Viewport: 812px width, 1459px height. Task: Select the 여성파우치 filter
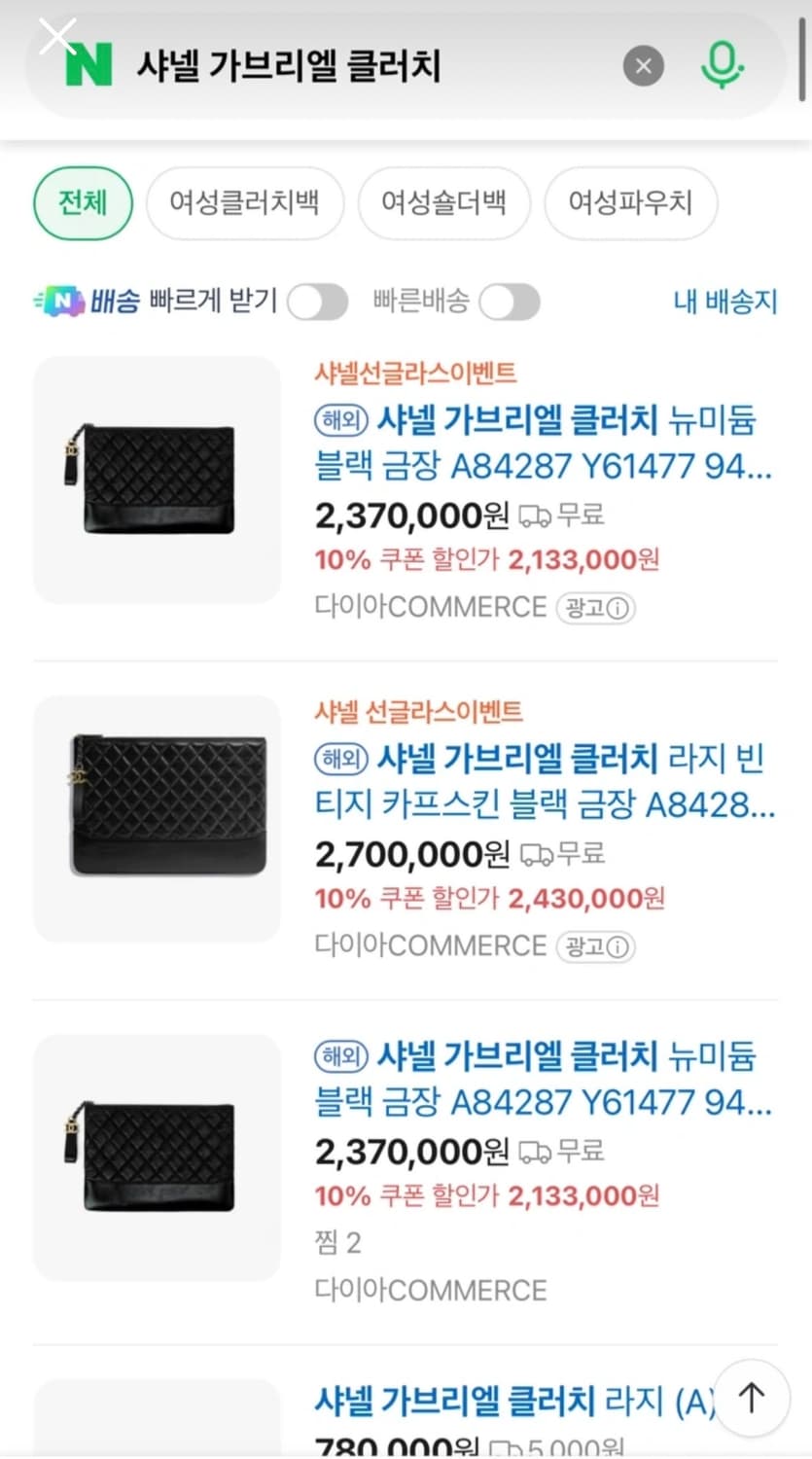(630, 203)
